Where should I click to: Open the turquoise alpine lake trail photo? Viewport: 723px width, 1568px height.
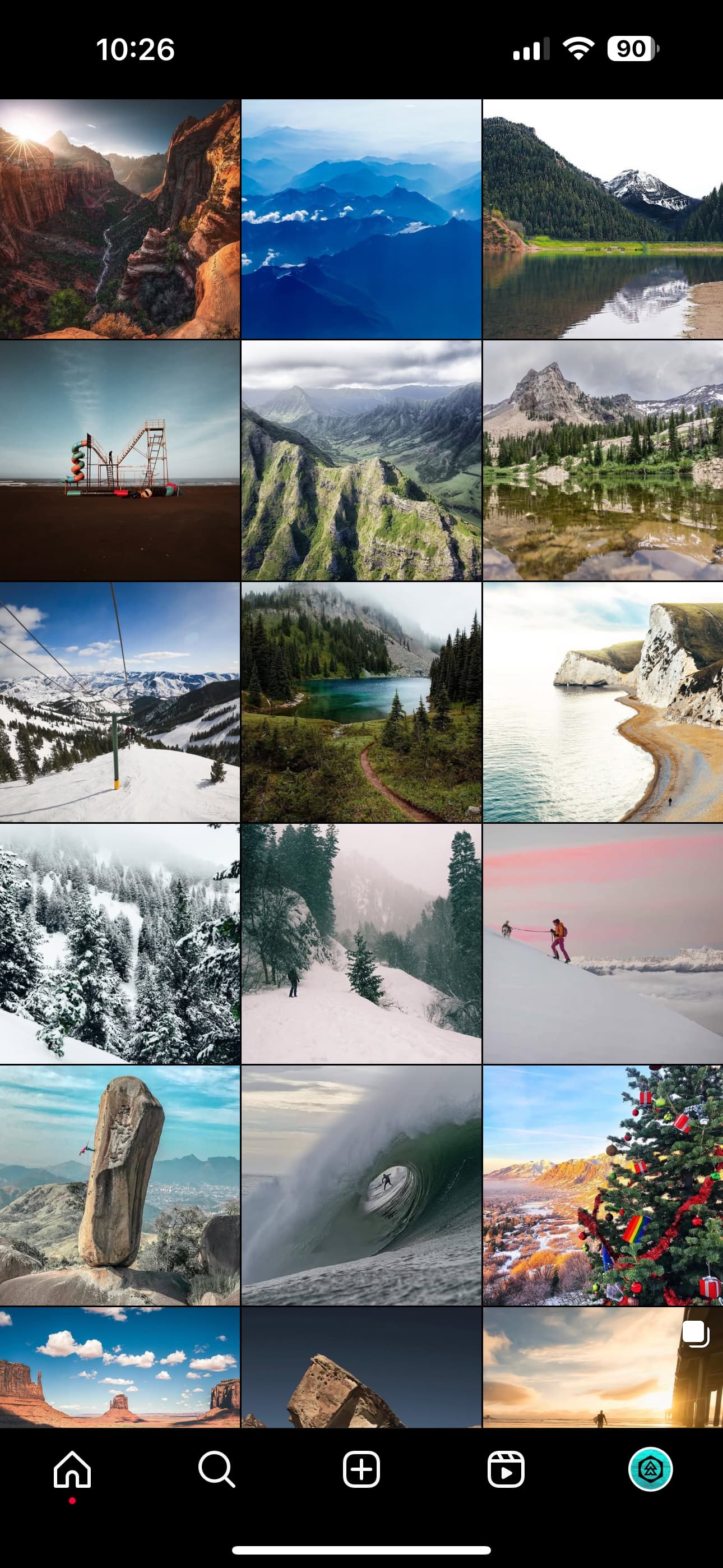(x=361, y=703)
